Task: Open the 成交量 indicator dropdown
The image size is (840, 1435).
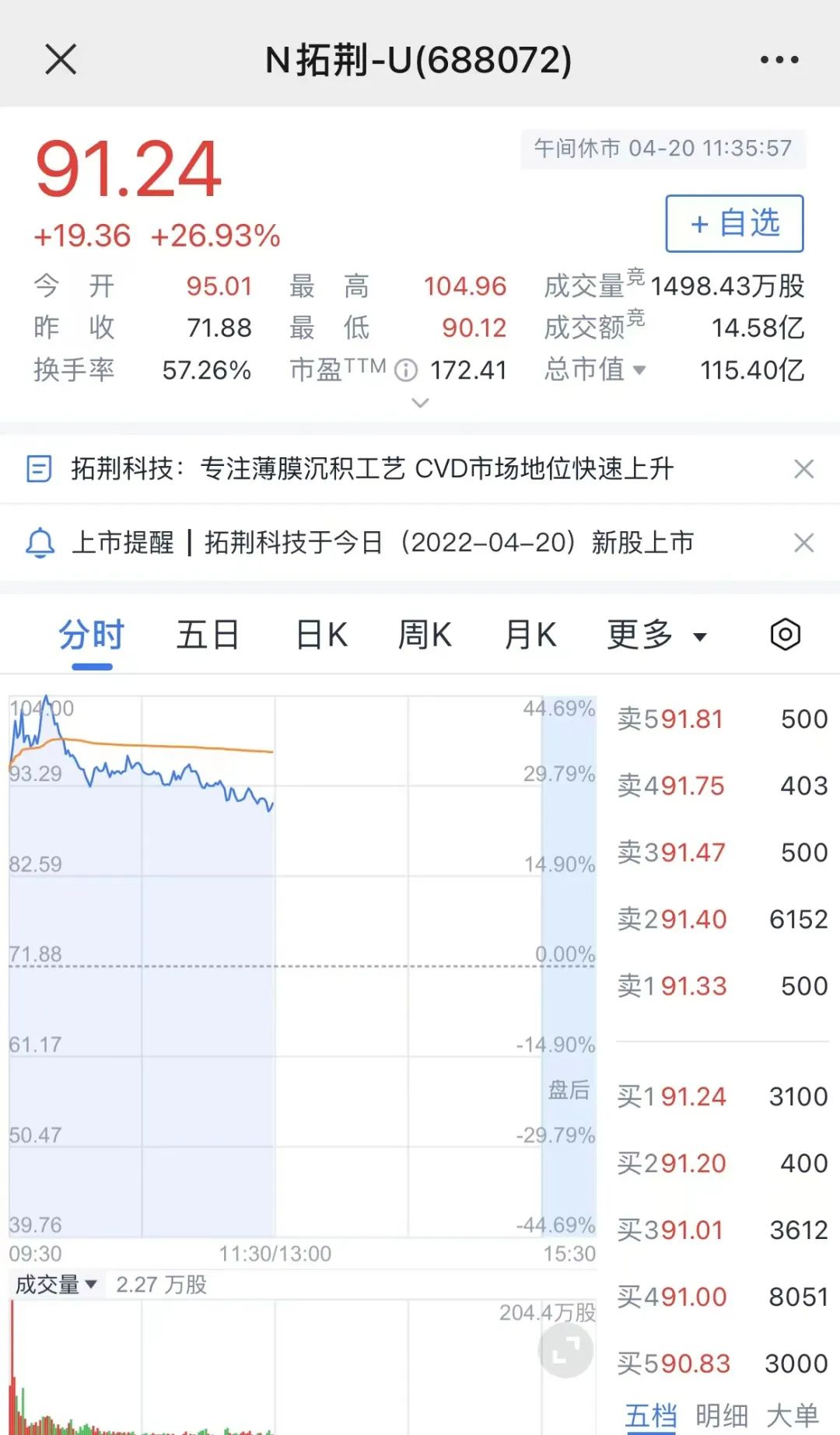Action: point(56,1284)
